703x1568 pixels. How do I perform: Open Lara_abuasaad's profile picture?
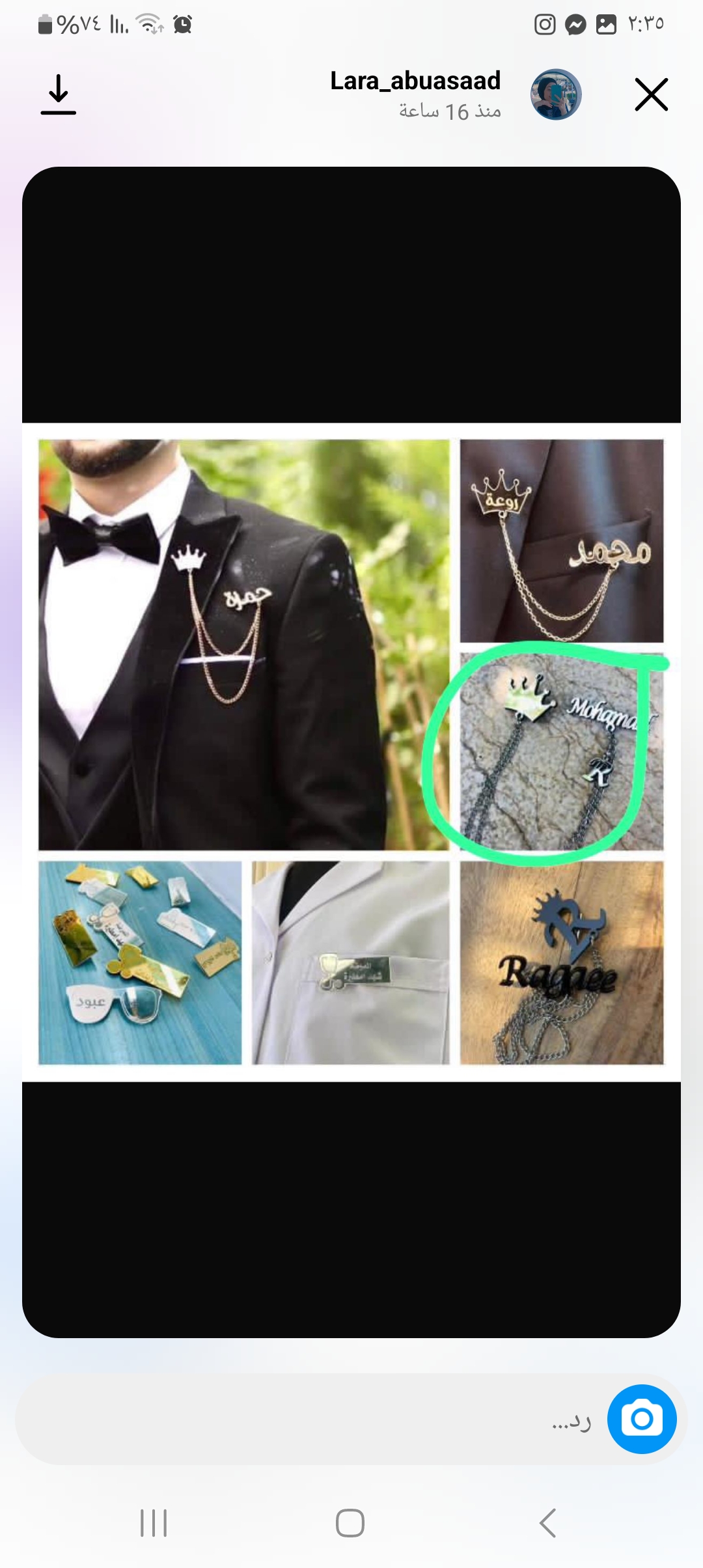point(555,95)
